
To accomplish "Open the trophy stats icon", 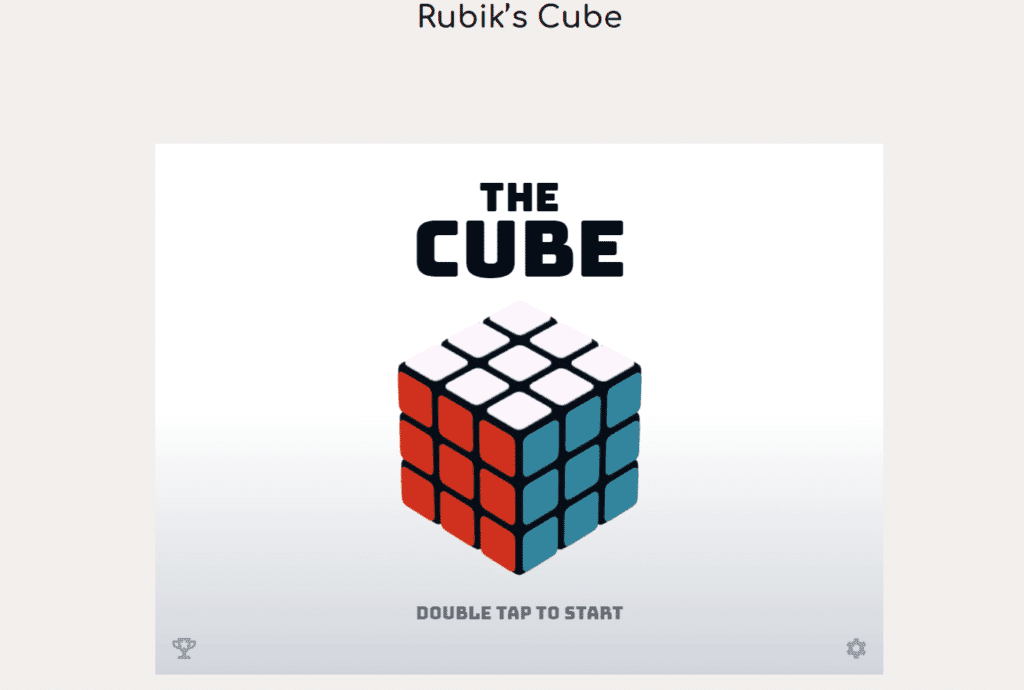I will (184, 648).
